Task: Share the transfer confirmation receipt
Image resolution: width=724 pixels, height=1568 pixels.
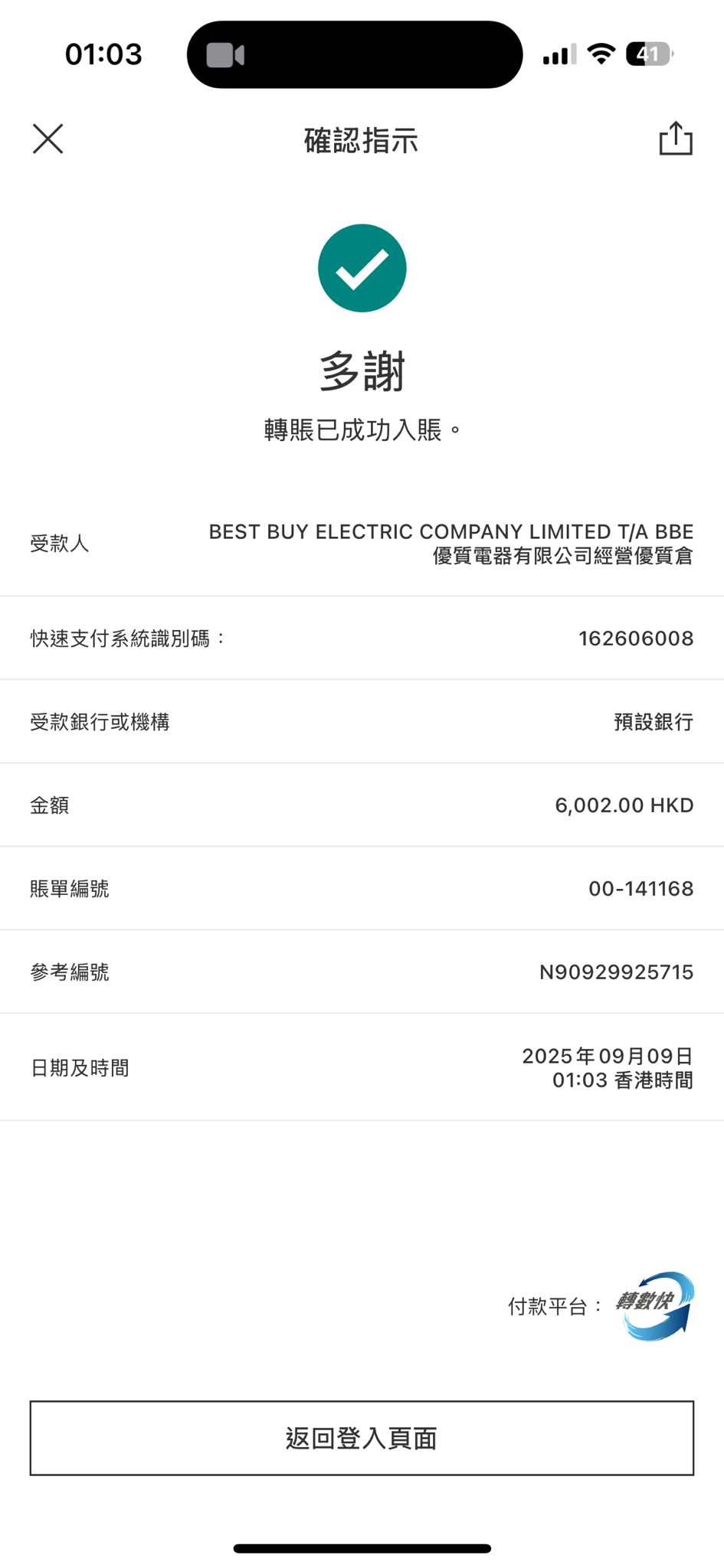Action: 675,139
